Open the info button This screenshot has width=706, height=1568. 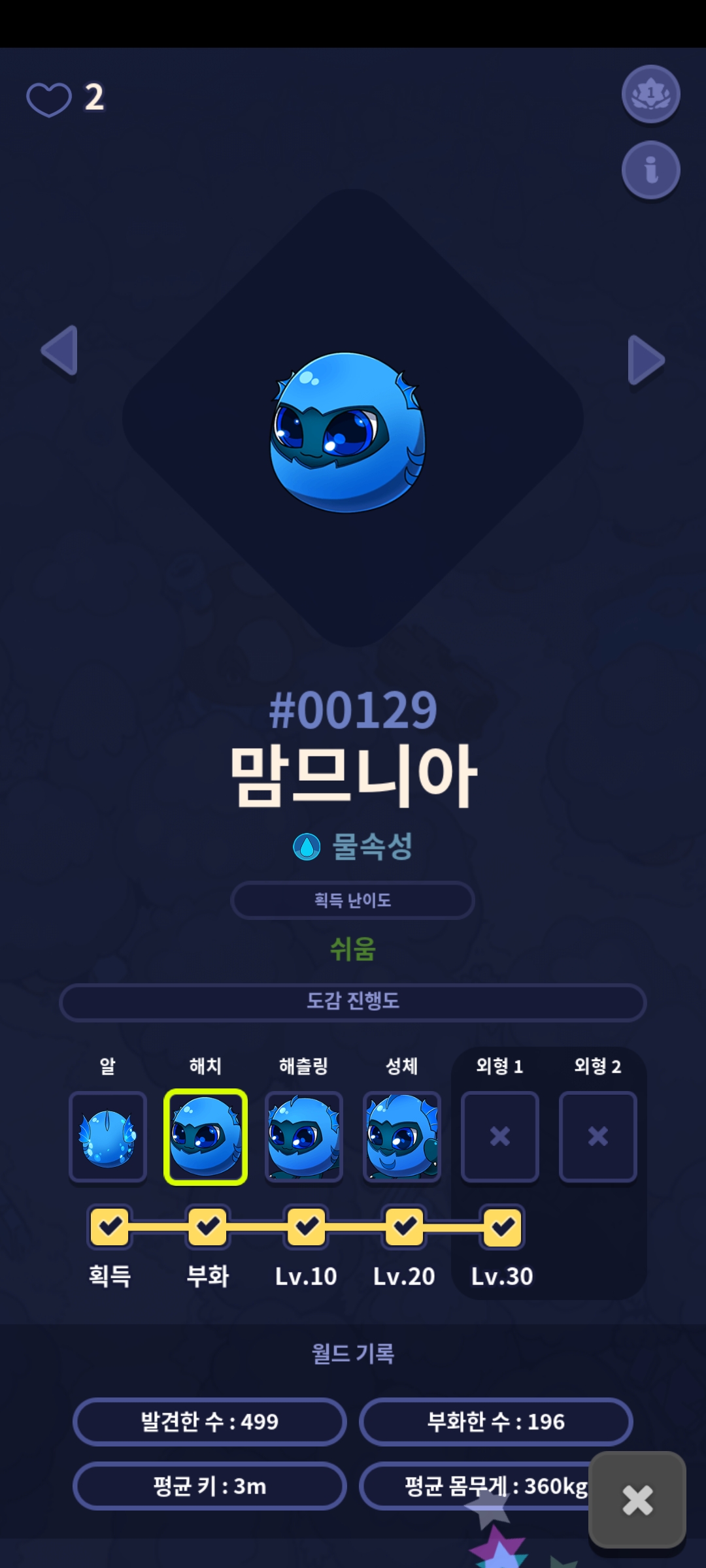(650, 171)
